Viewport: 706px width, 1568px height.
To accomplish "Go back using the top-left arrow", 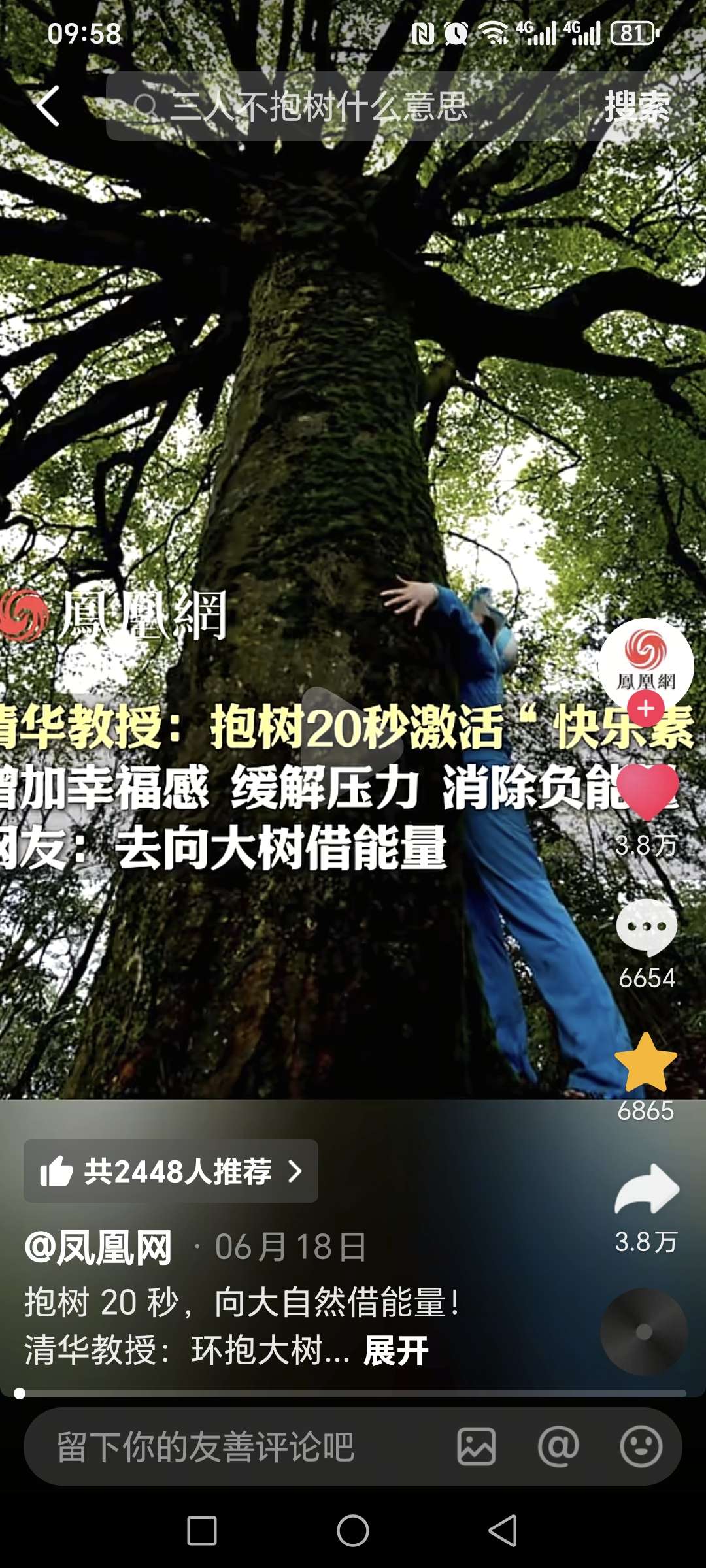I will coord(47,106).
